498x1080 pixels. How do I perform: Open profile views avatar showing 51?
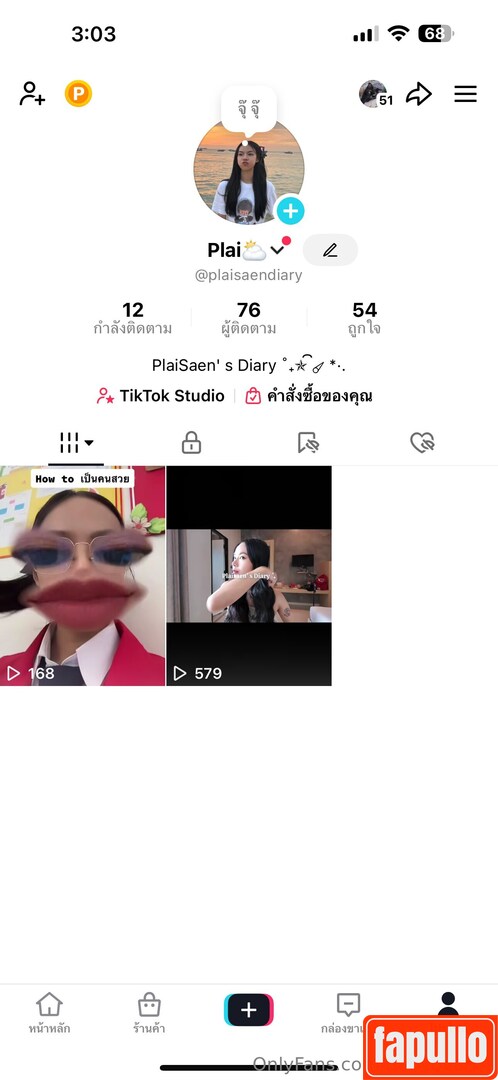click(375, 94)
